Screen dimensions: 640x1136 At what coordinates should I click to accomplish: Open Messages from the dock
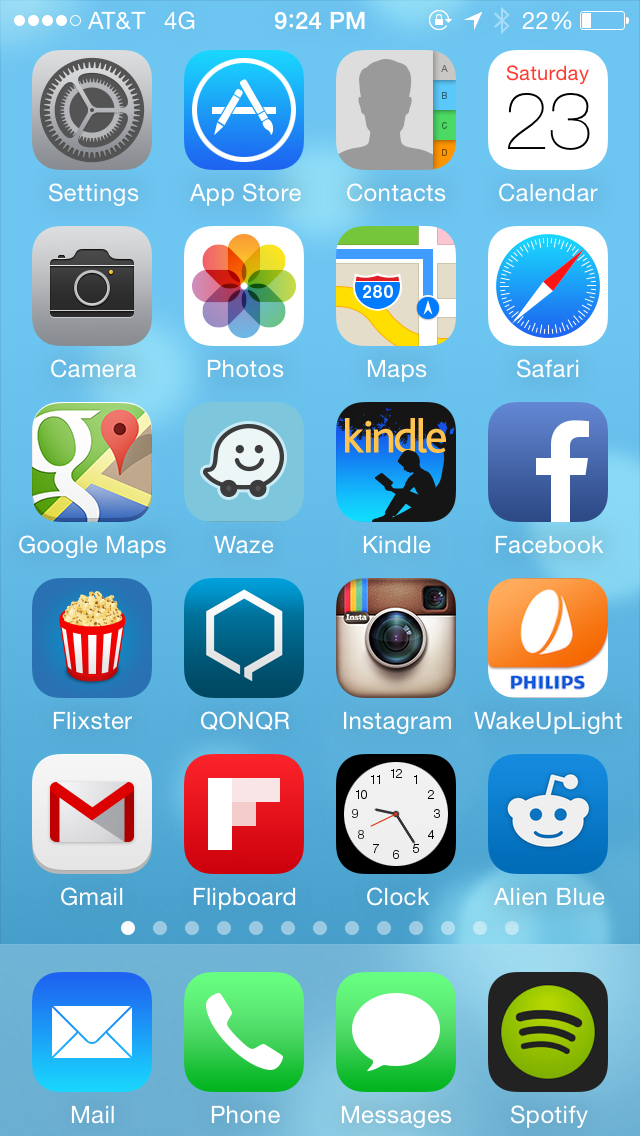396,1032
